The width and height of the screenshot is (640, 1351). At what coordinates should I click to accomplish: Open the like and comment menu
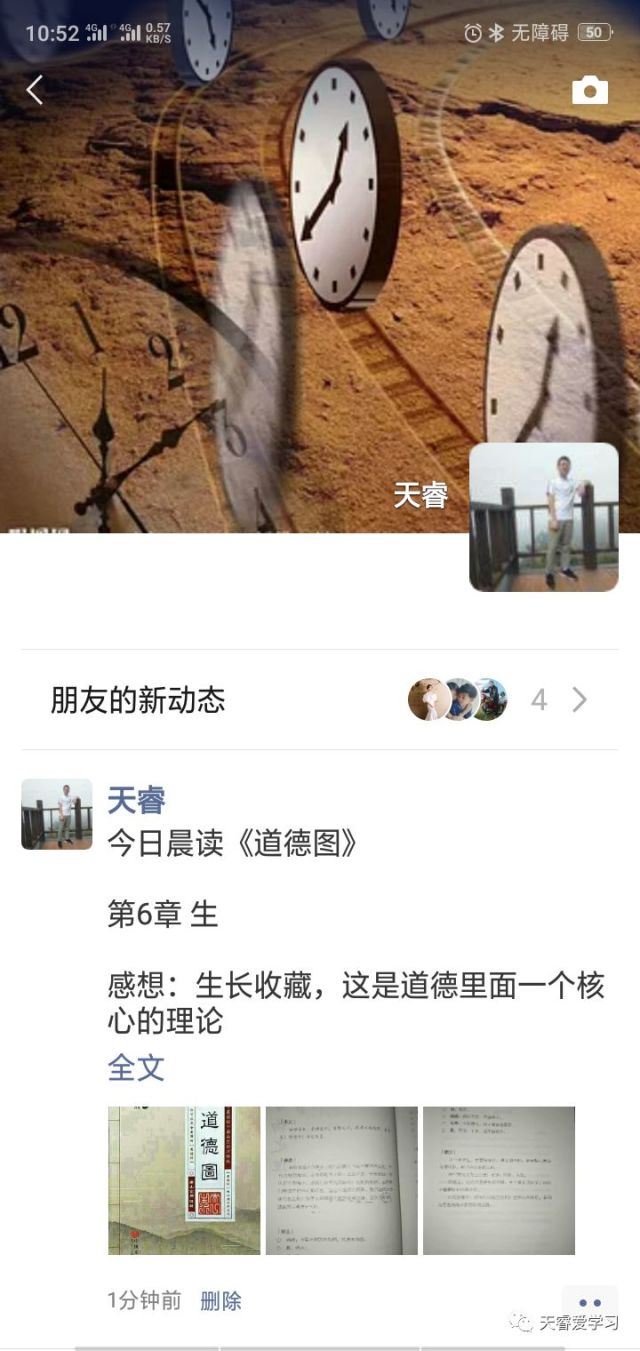(590, 1302)
